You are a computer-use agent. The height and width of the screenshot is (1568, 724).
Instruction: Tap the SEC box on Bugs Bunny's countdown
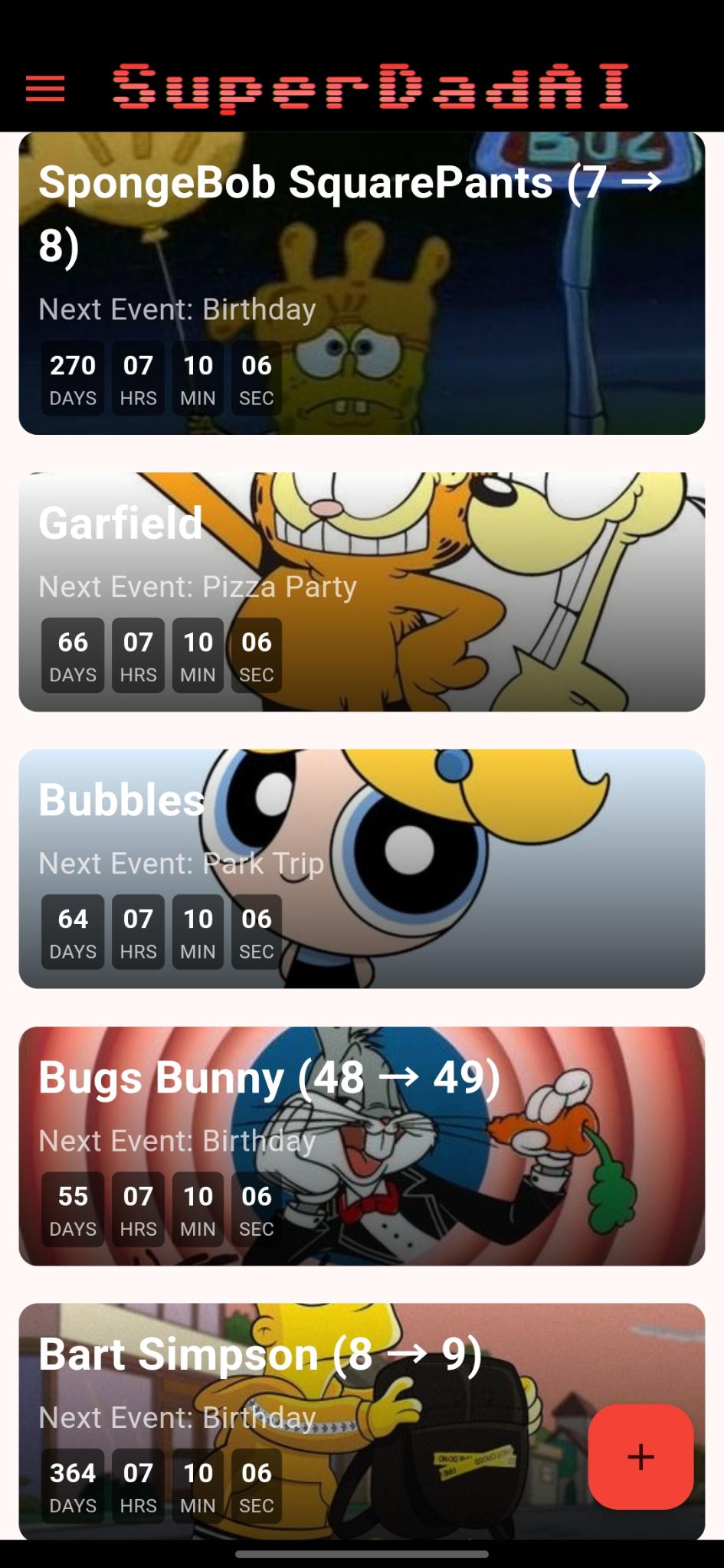pos(256,1209)
